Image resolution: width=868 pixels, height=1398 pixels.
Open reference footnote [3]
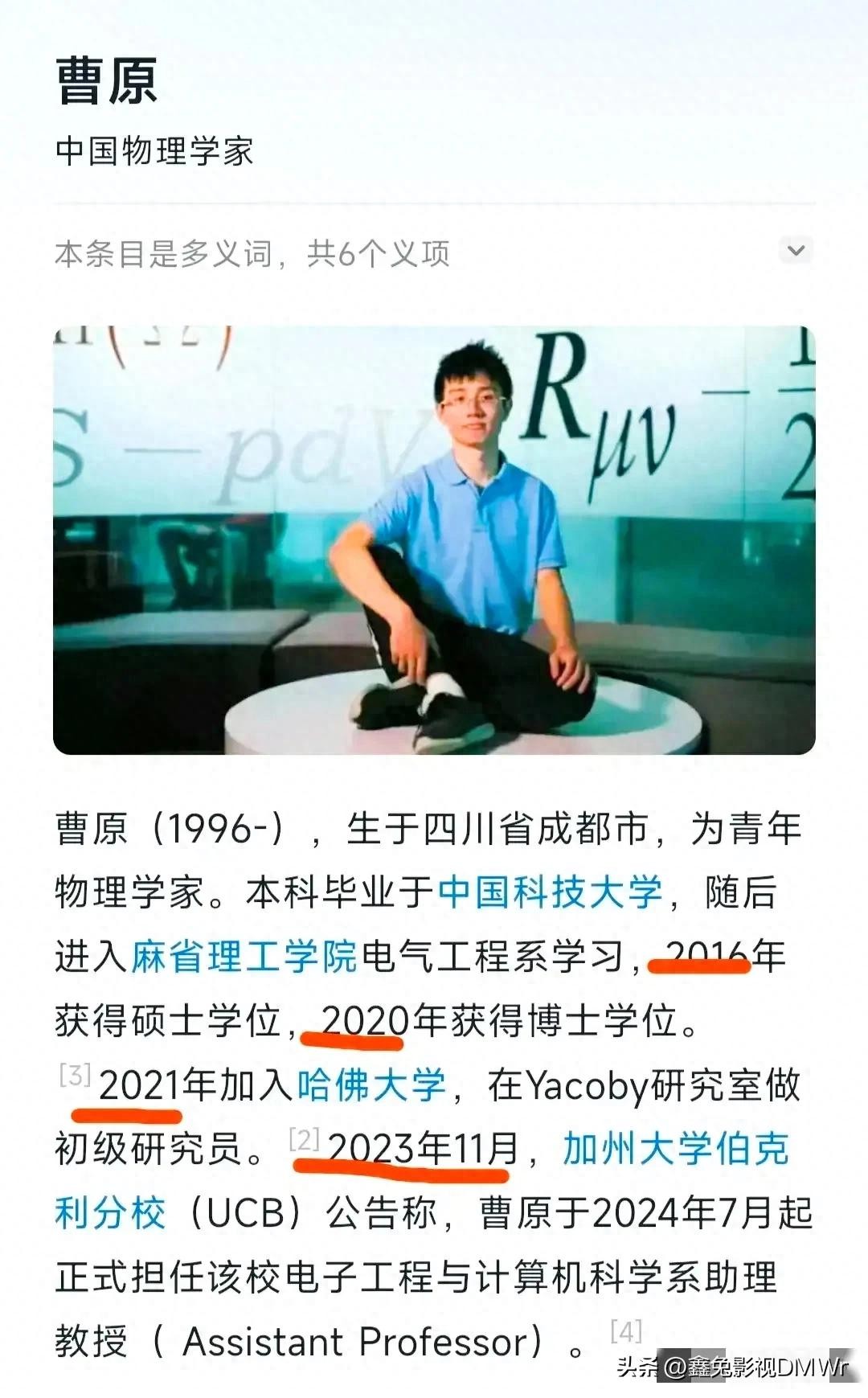(x=75, y=1075)
